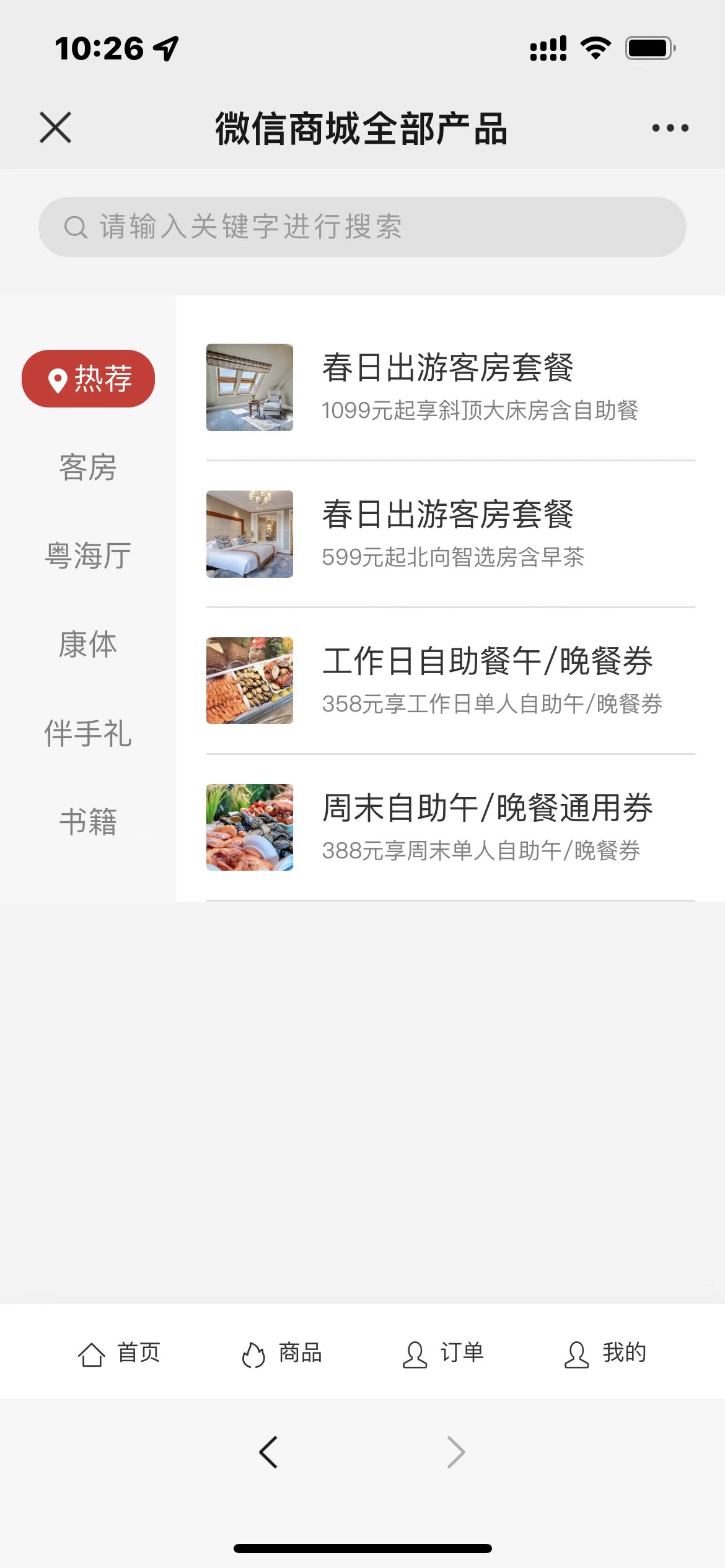Image resolution: width=725 pixels, height=1568 pixels.
Task: Browse the 伴手礼 category
Action: click(x=88, y=733)
